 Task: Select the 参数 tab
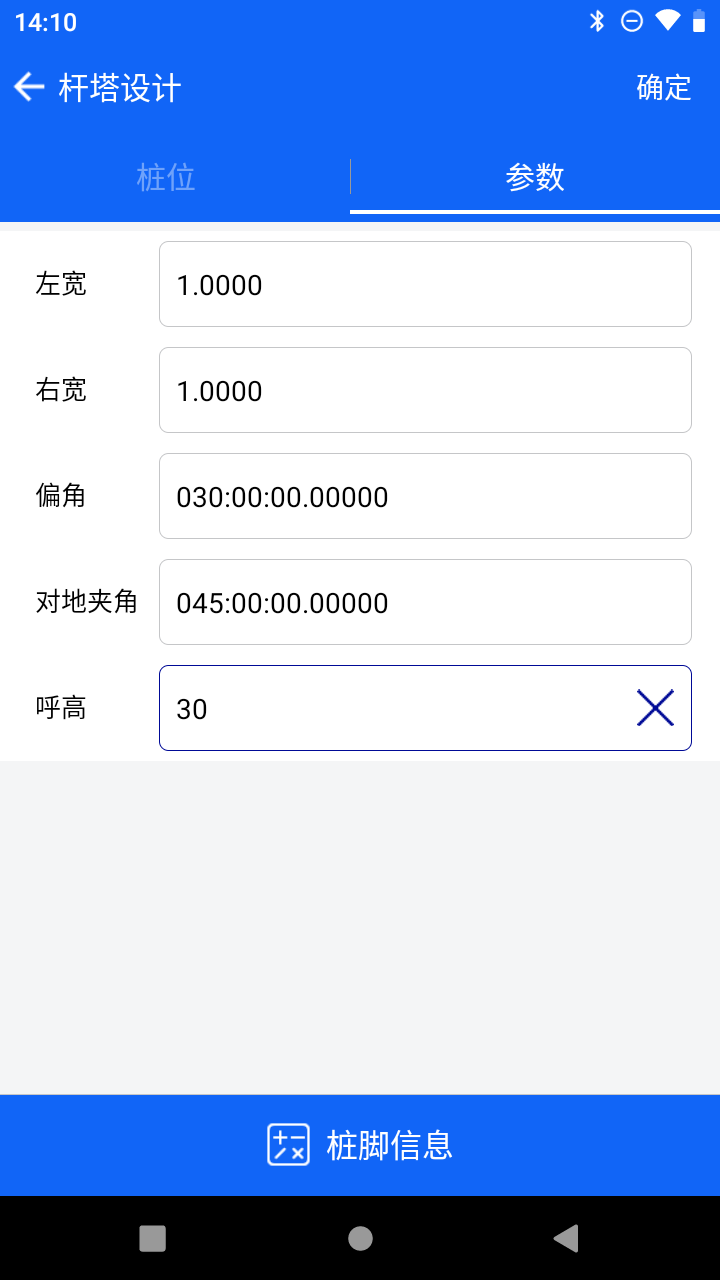click(535, 178)
